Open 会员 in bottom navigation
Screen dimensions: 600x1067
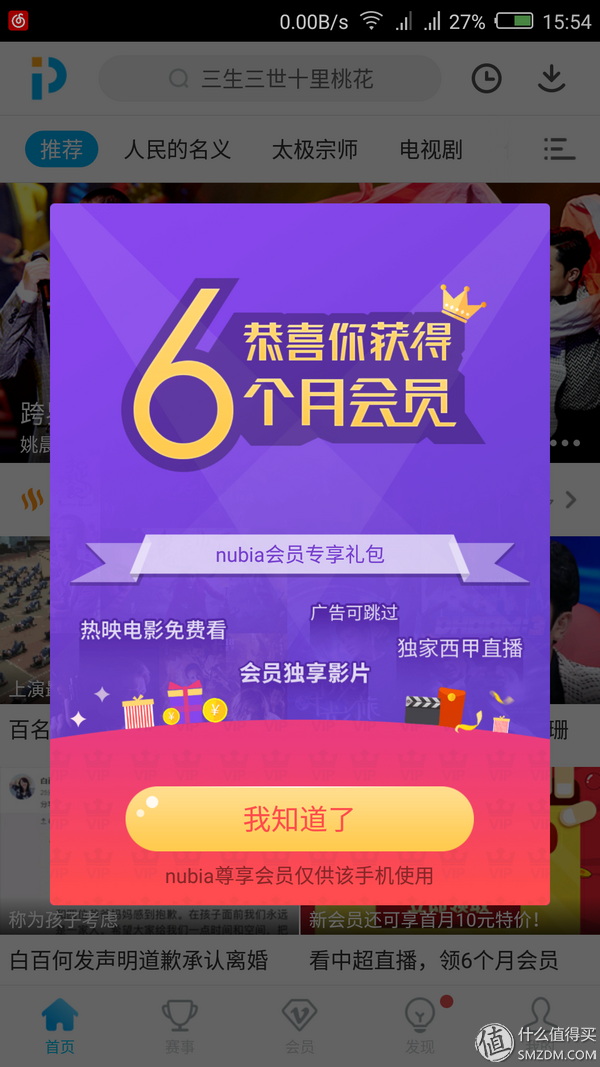300,1026
